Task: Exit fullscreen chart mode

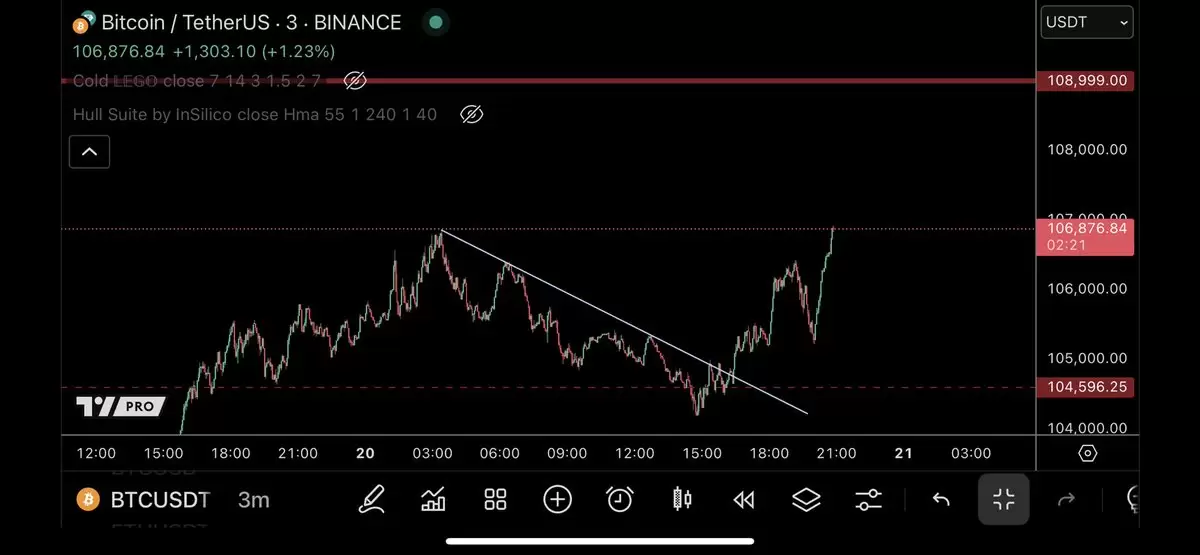Action: click(x=1003, y=499)
